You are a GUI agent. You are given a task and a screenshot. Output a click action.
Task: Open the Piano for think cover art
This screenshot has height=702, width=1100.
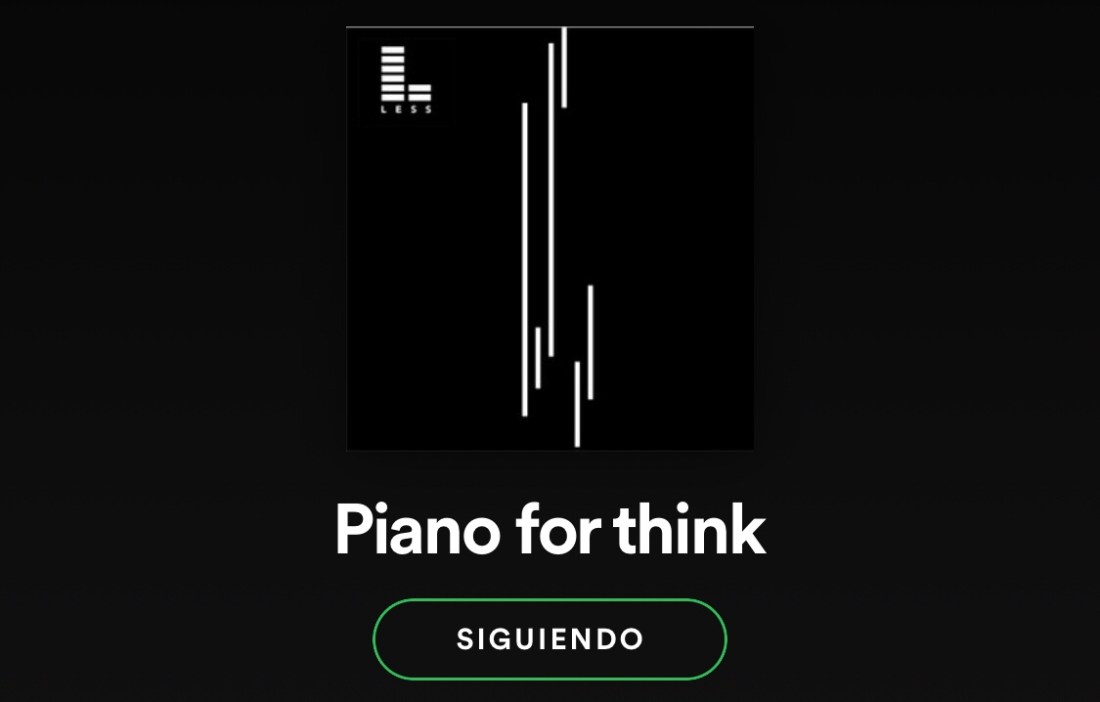pyautogui.click(x=550, y=238)
